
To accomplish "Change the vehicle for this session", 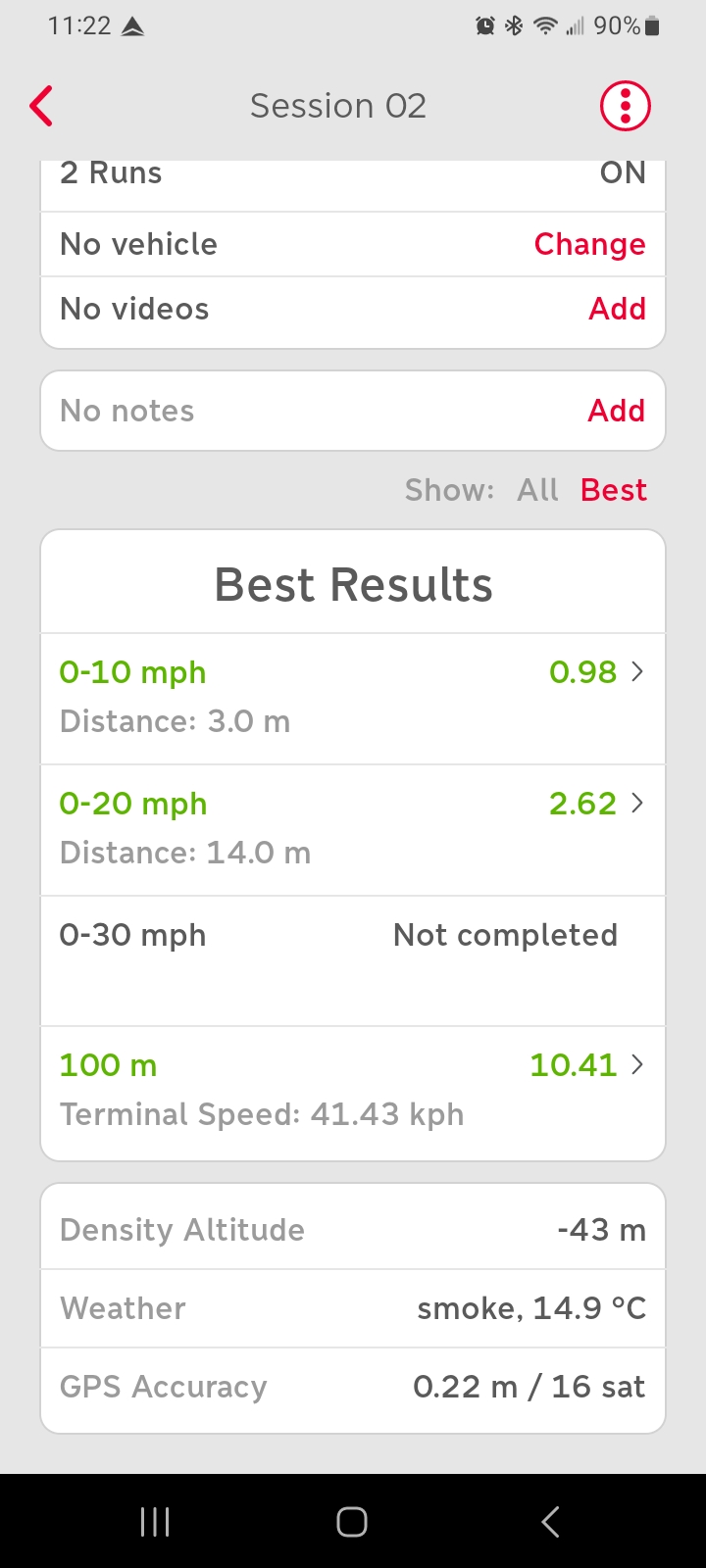I will tap(589, 244).
